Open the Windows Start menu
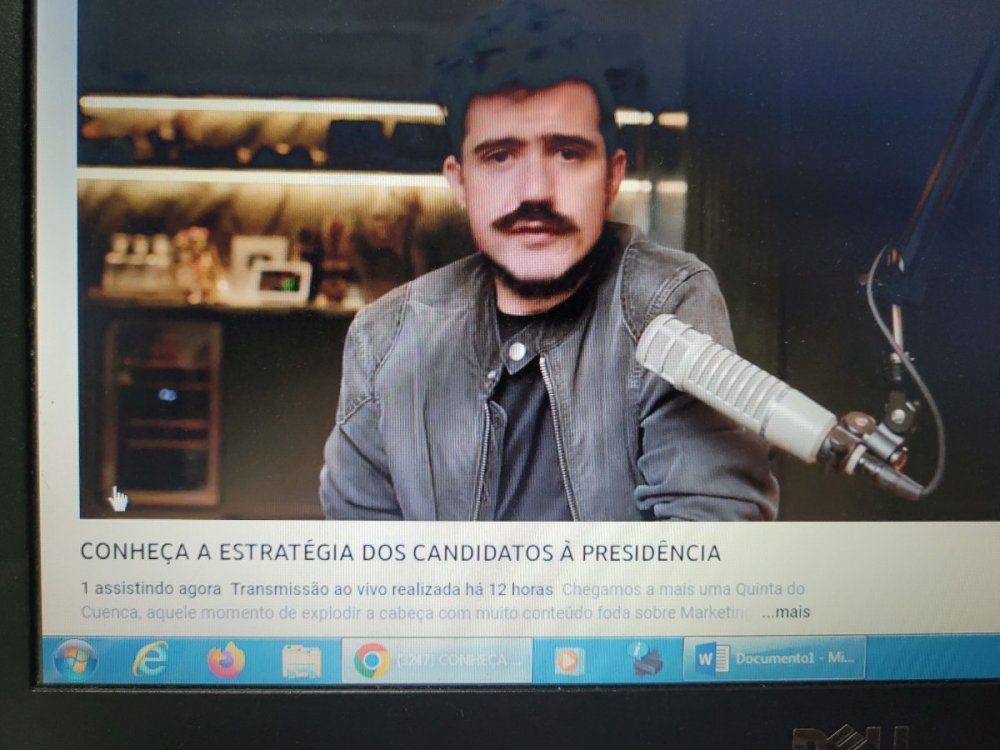Screen dimensions: 1000x750 [x=76, y=660]
